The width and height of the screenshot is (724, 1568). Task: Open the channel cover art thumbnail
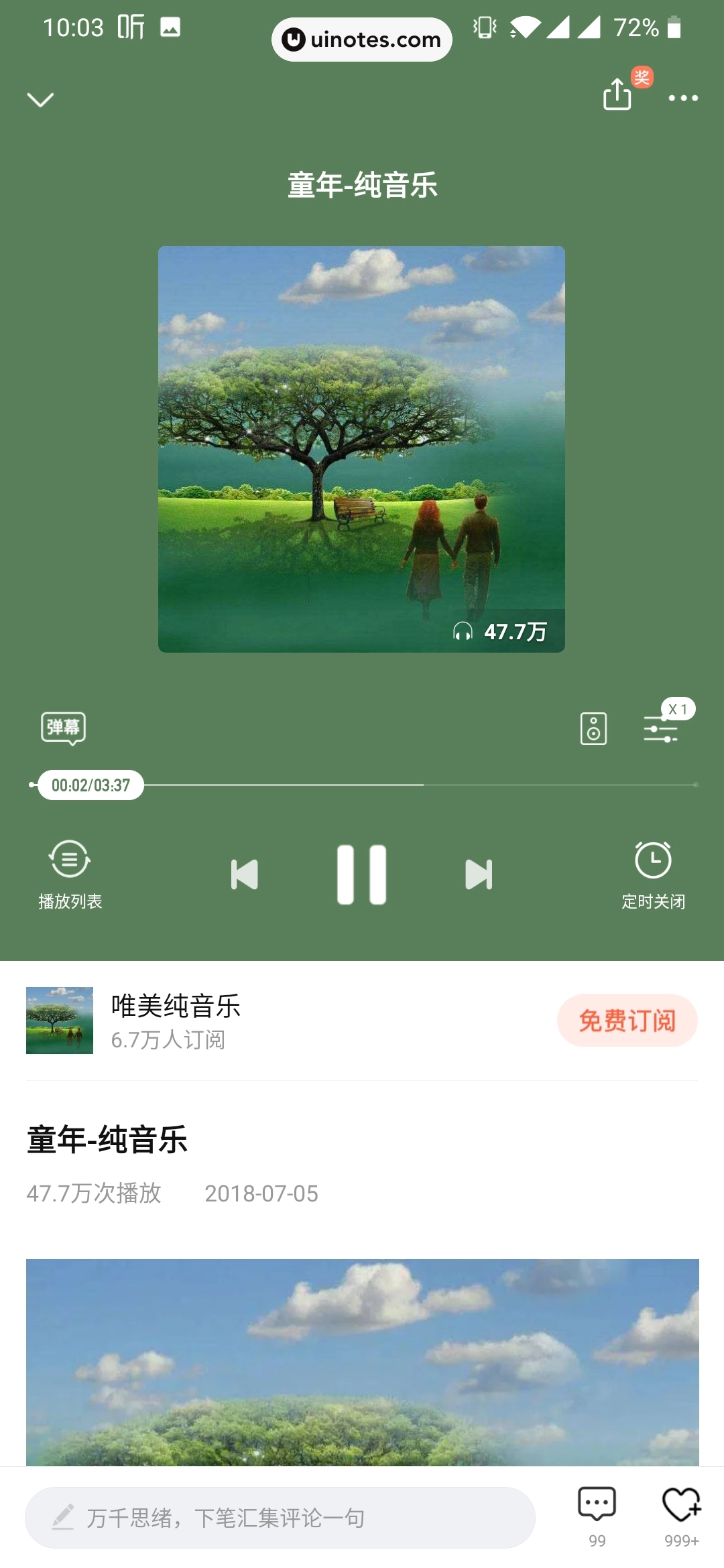[60, 1019]
